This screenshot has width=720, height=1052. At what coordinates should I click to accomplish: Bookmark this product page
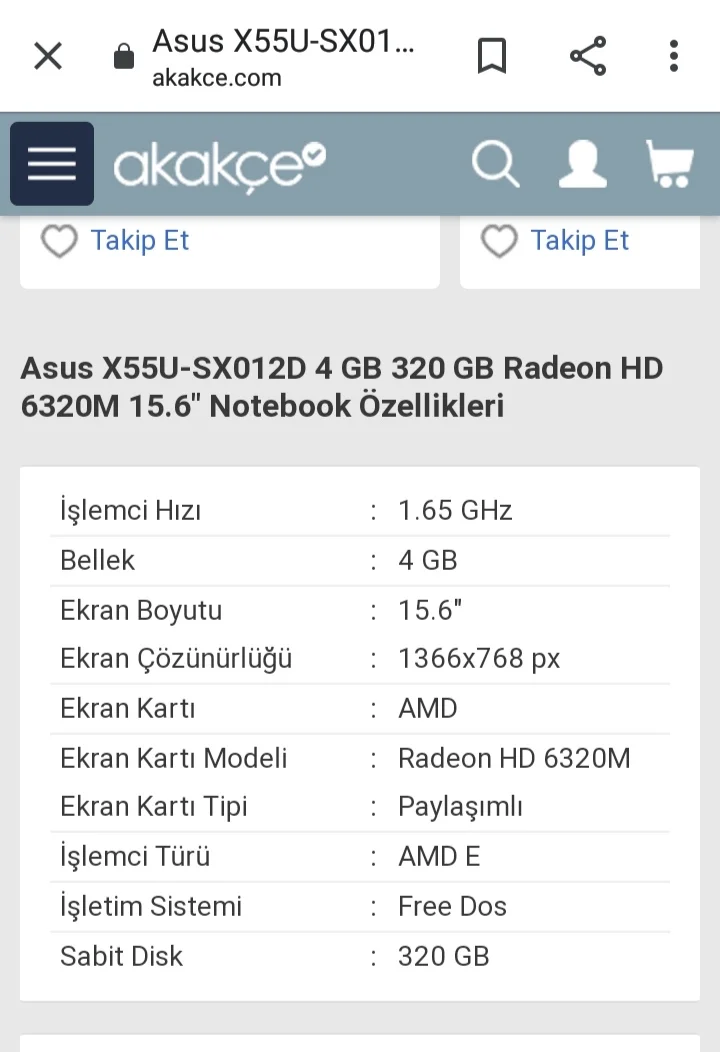point(490,56)
